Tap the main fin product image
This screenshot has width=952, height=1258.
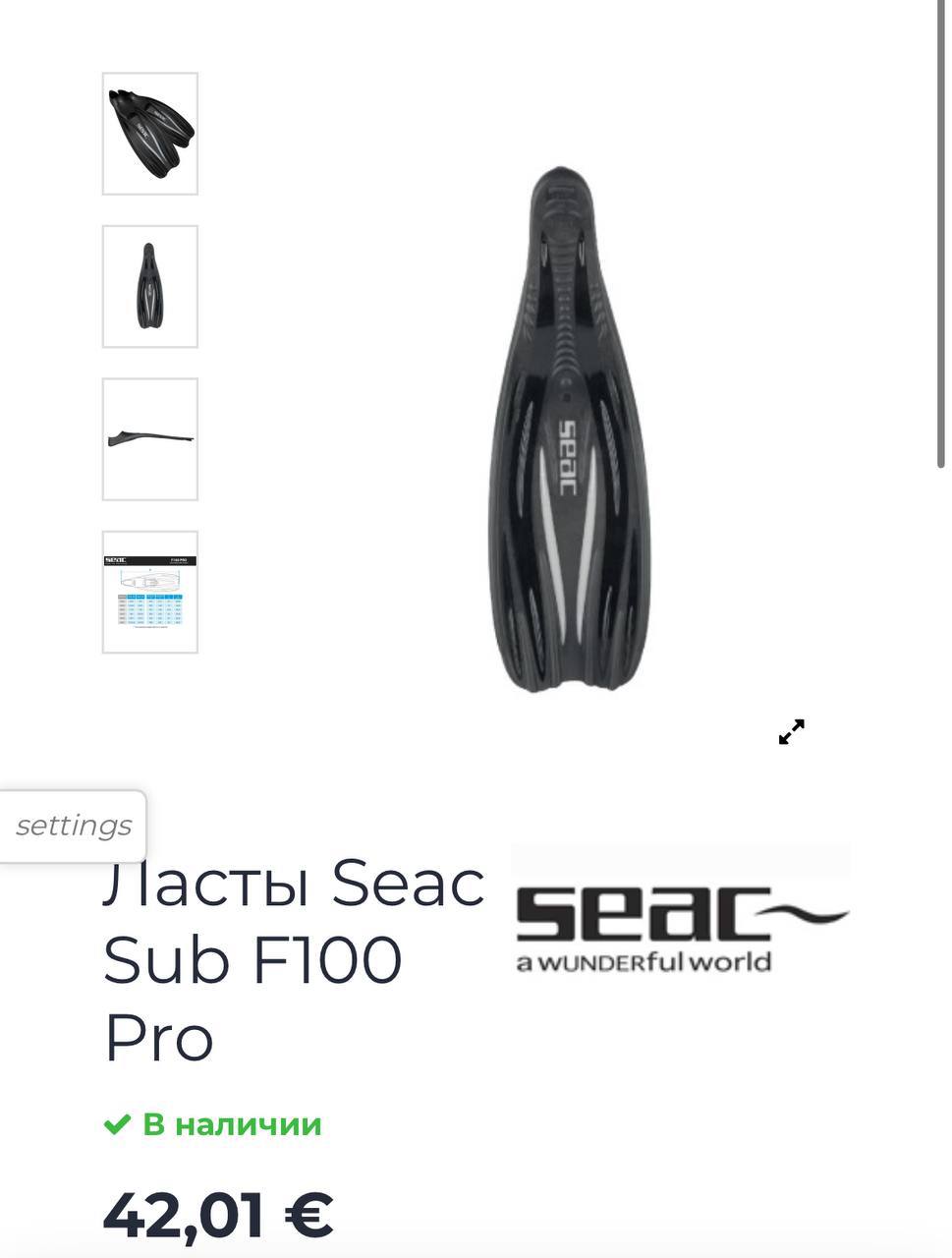[x=570, y=429]
